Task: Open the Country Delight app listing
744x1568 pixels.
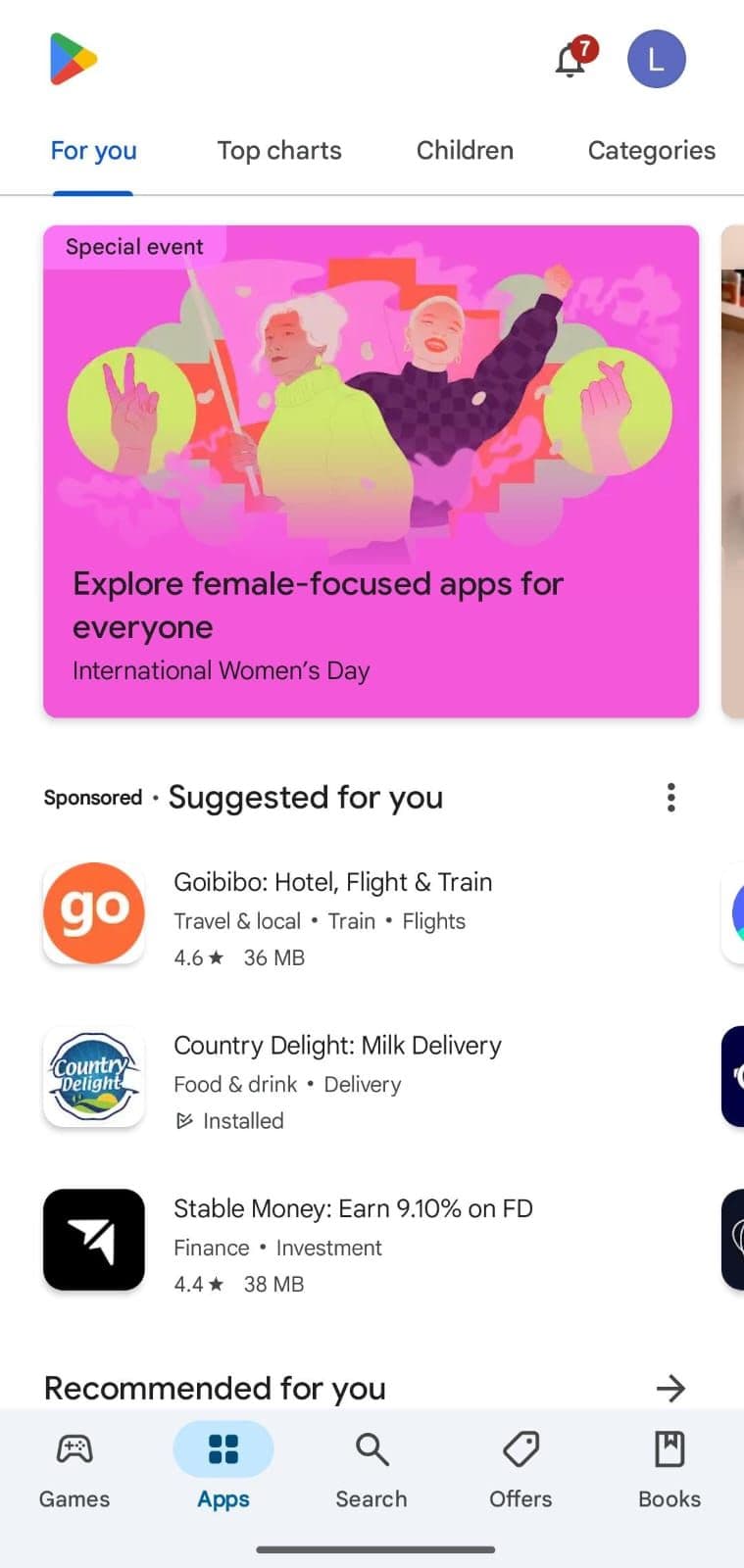Action: click(337, 1080)
